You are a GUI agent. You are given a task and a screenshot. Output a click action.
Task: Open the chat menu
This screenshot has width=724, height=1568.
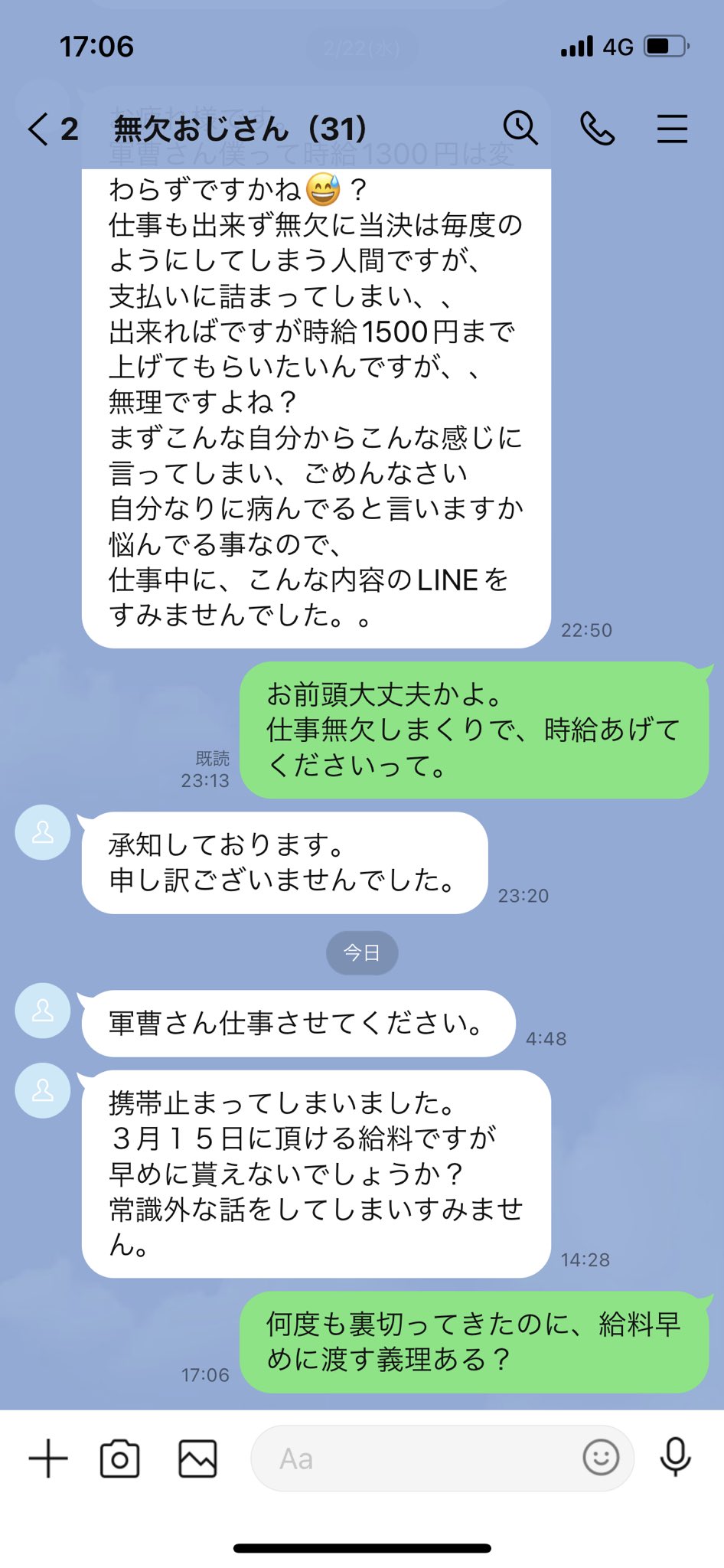pos(672,129)
